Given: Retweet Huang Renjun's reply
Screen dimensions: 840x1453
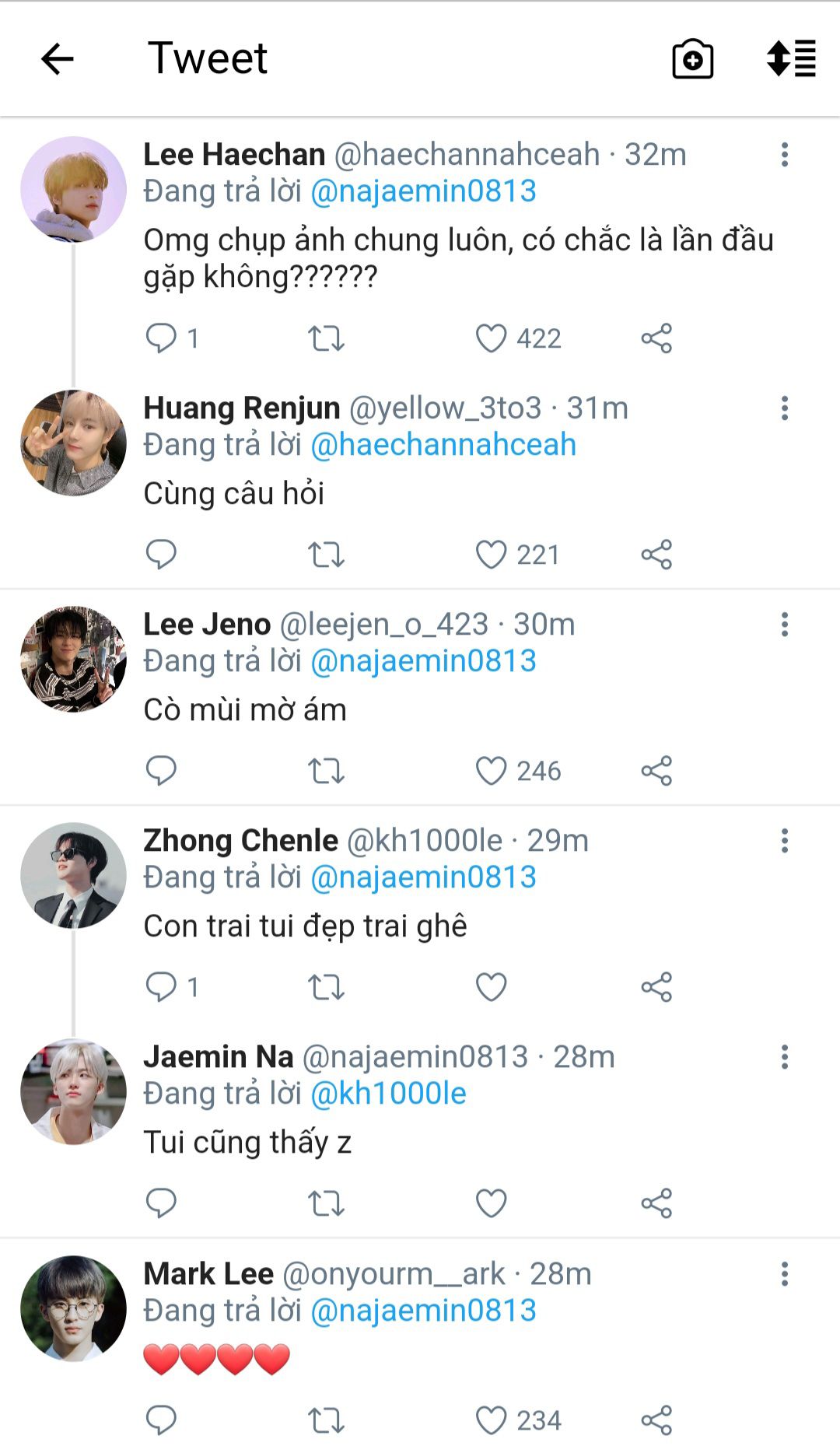Looking at the screenshot, I should pyautogui.click(x=326, y=555).
